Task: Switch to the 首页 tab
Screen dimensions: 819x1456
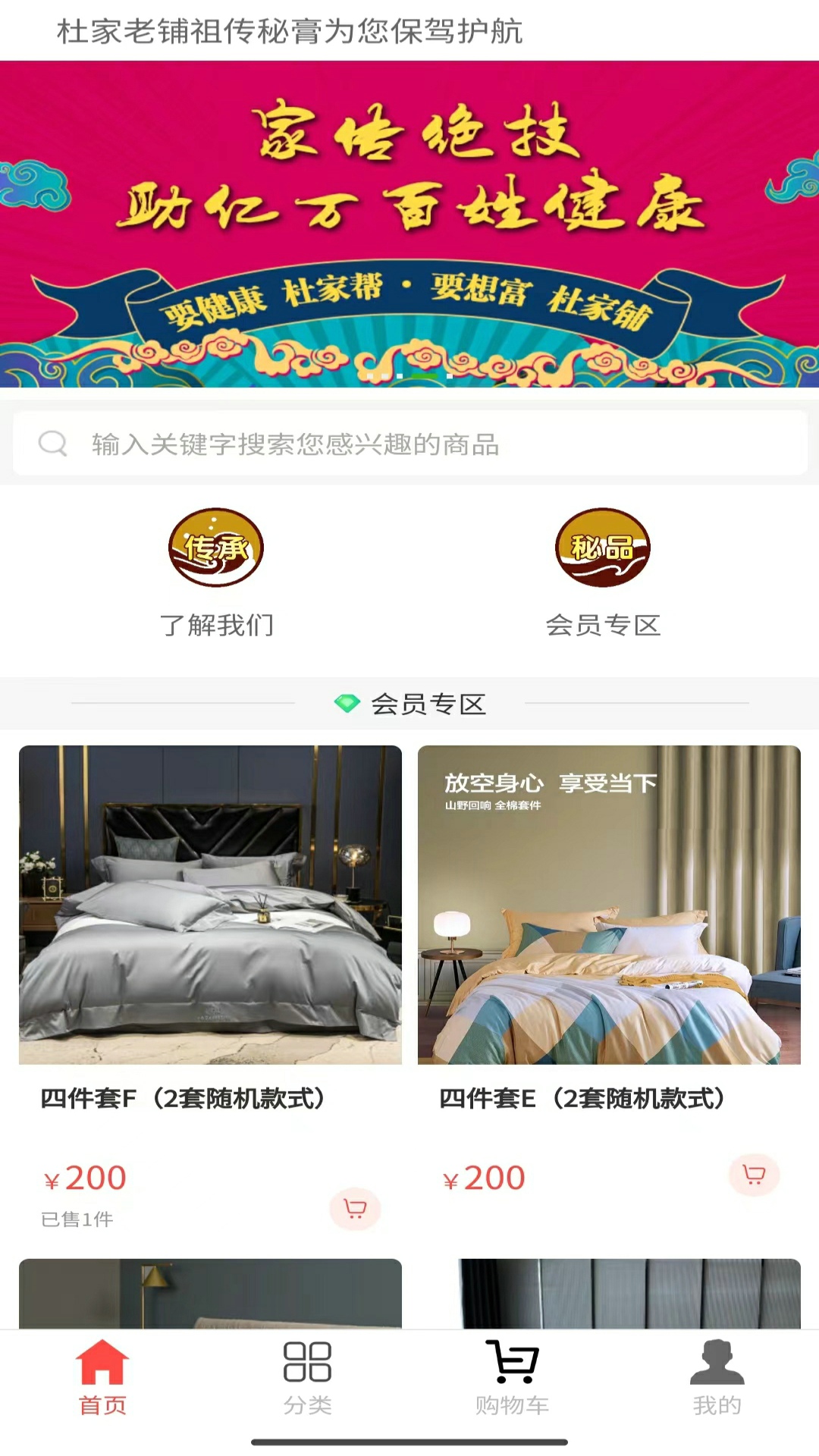Action: (102, 1377)
